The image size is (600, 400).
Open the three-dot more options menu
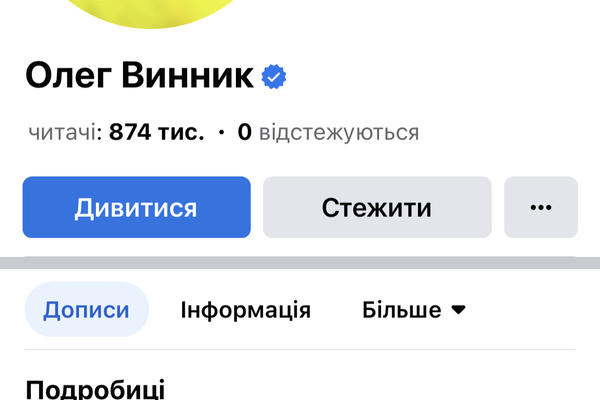[541, 207]
